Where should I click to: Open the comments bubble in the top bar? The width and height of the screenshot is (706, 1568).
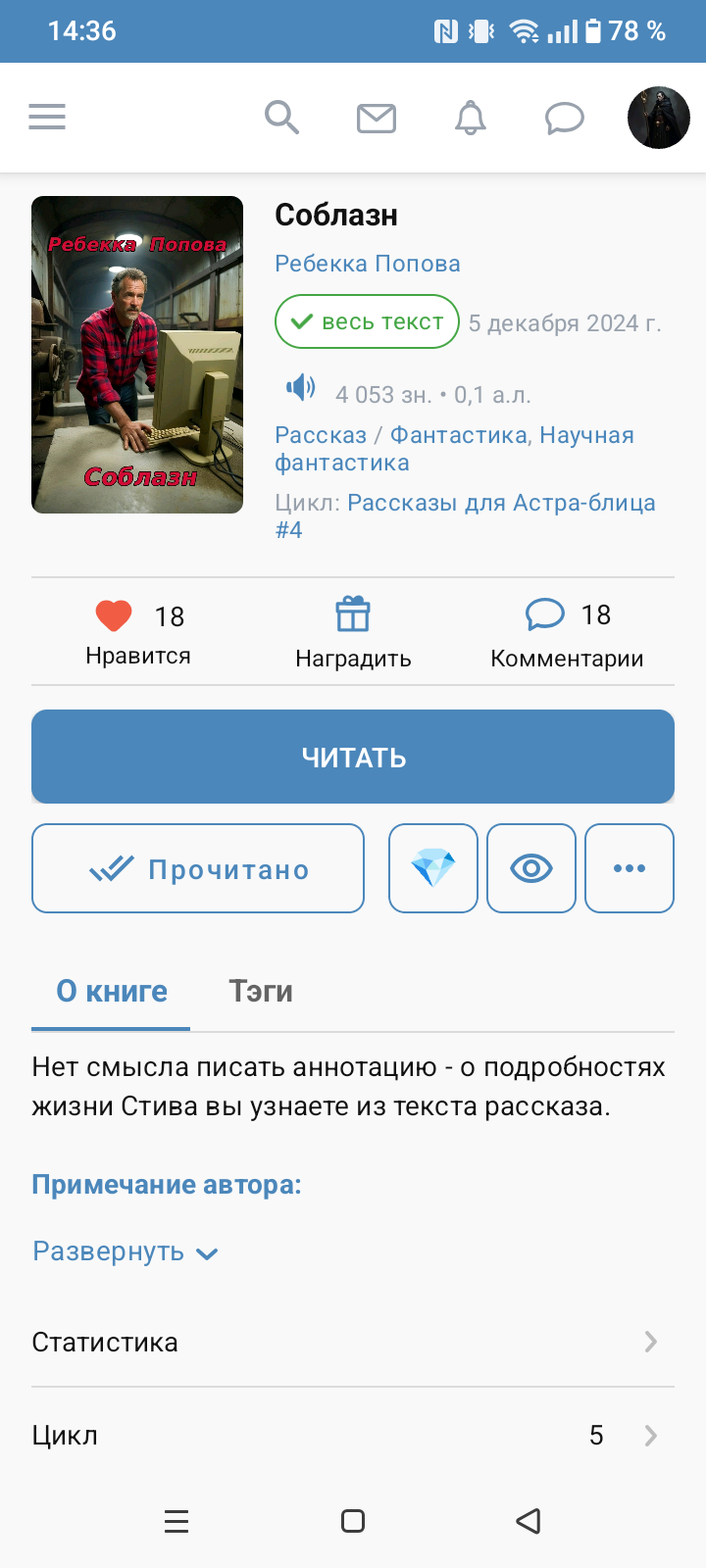(564, 119)
